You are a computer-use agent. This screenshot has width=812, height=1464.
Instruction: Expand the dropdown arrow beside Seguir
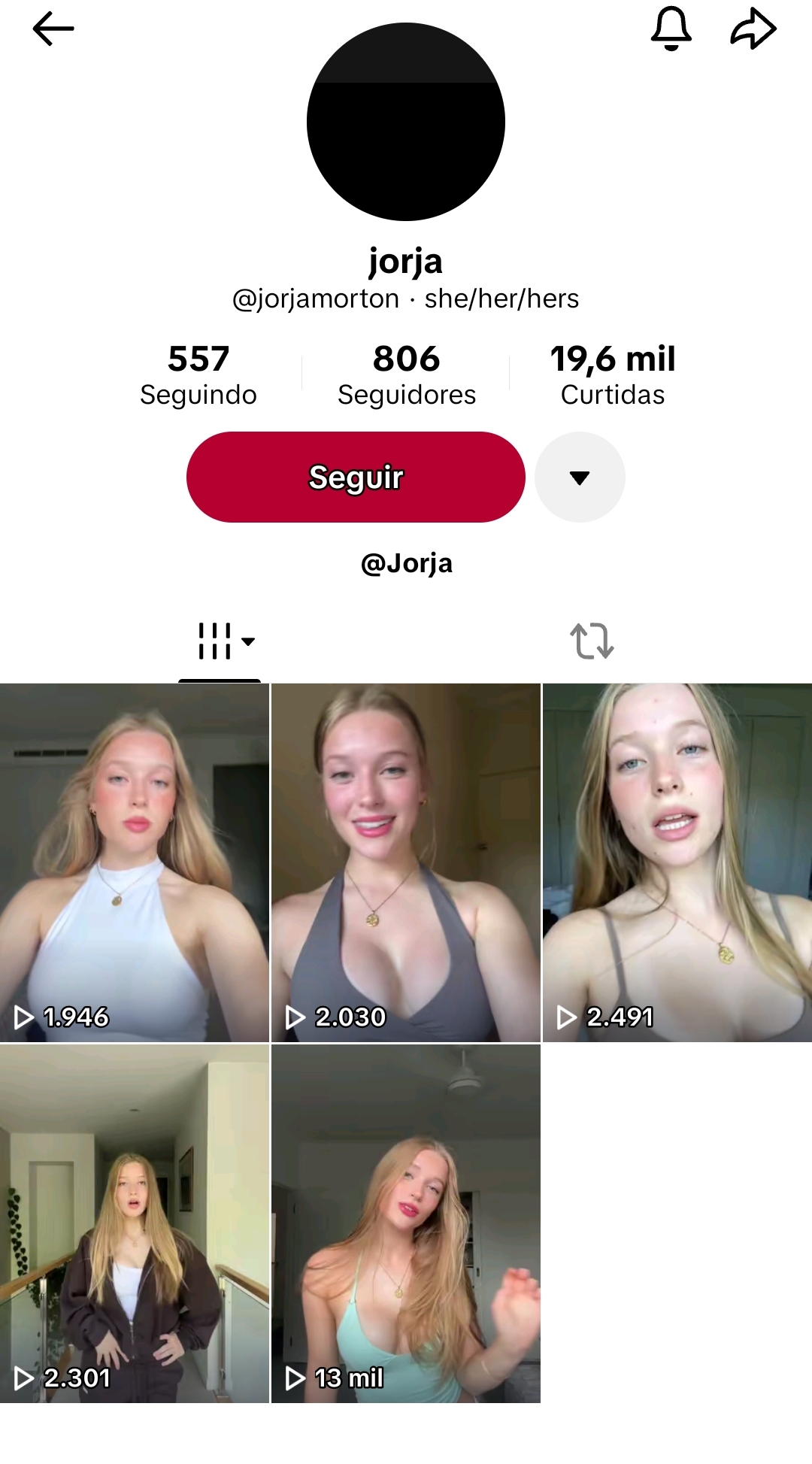[x=580, y=477]
